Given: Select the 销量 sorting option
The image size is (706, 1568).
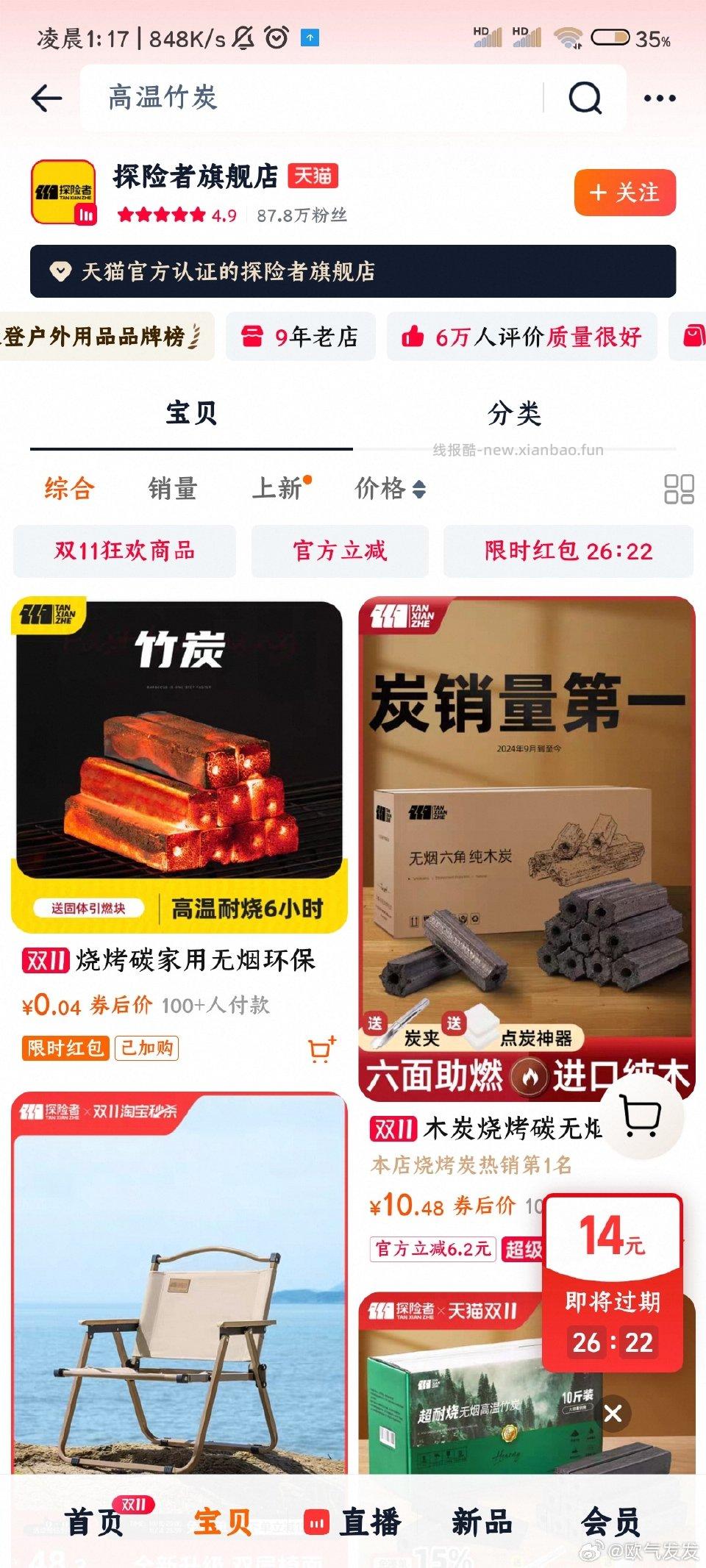Looking at the screenshot, I should (171, 488).
